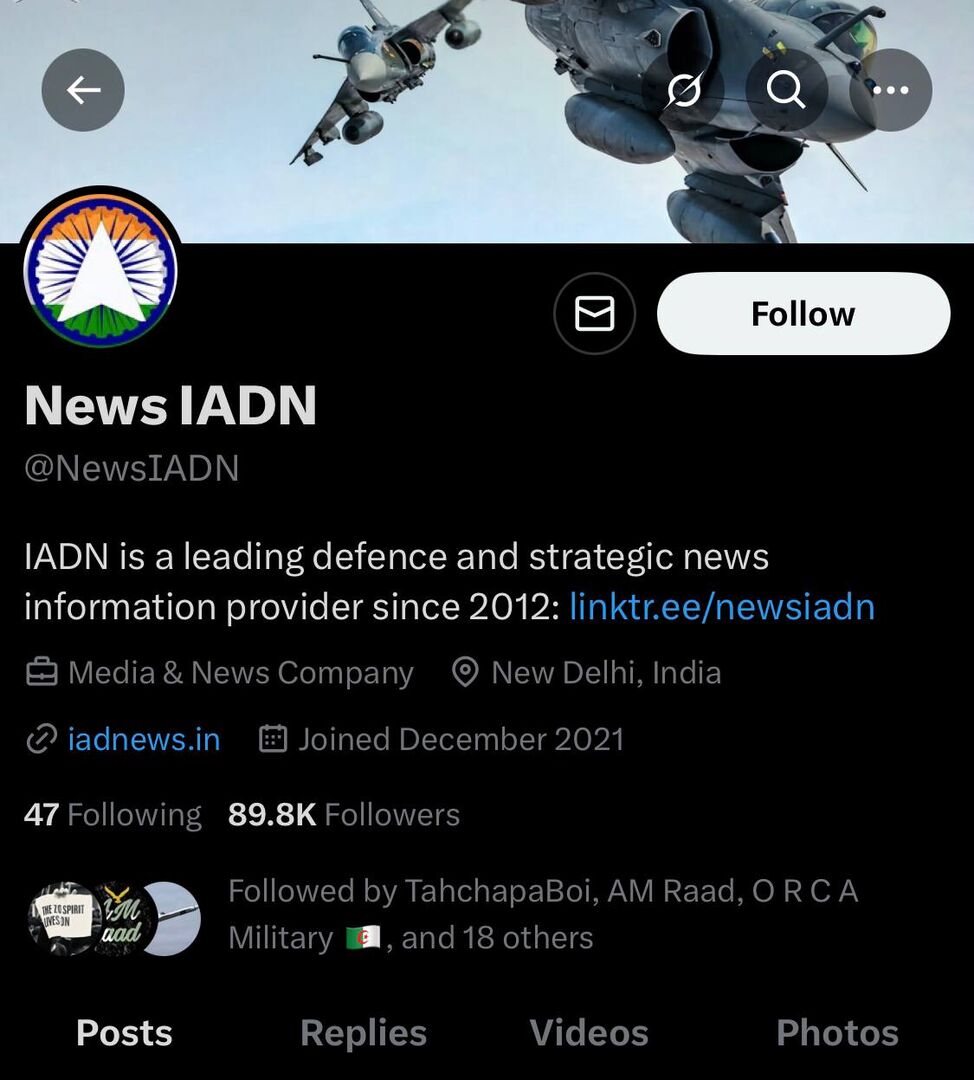Switch to the Videos tab
Screen dimensions: 974x1080
(589, 1033)
